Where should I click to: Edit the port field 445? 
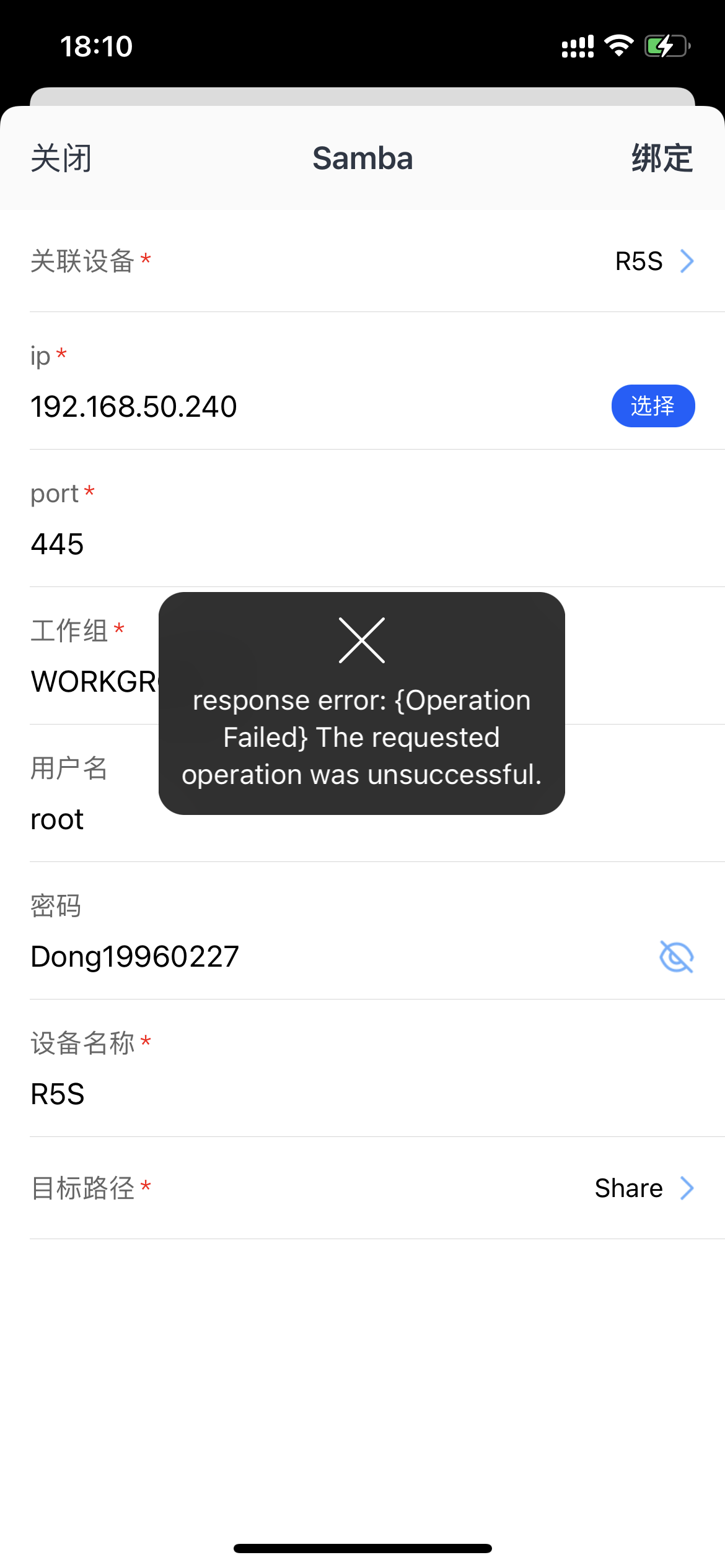pyautogui.click(x=362, y=544)
